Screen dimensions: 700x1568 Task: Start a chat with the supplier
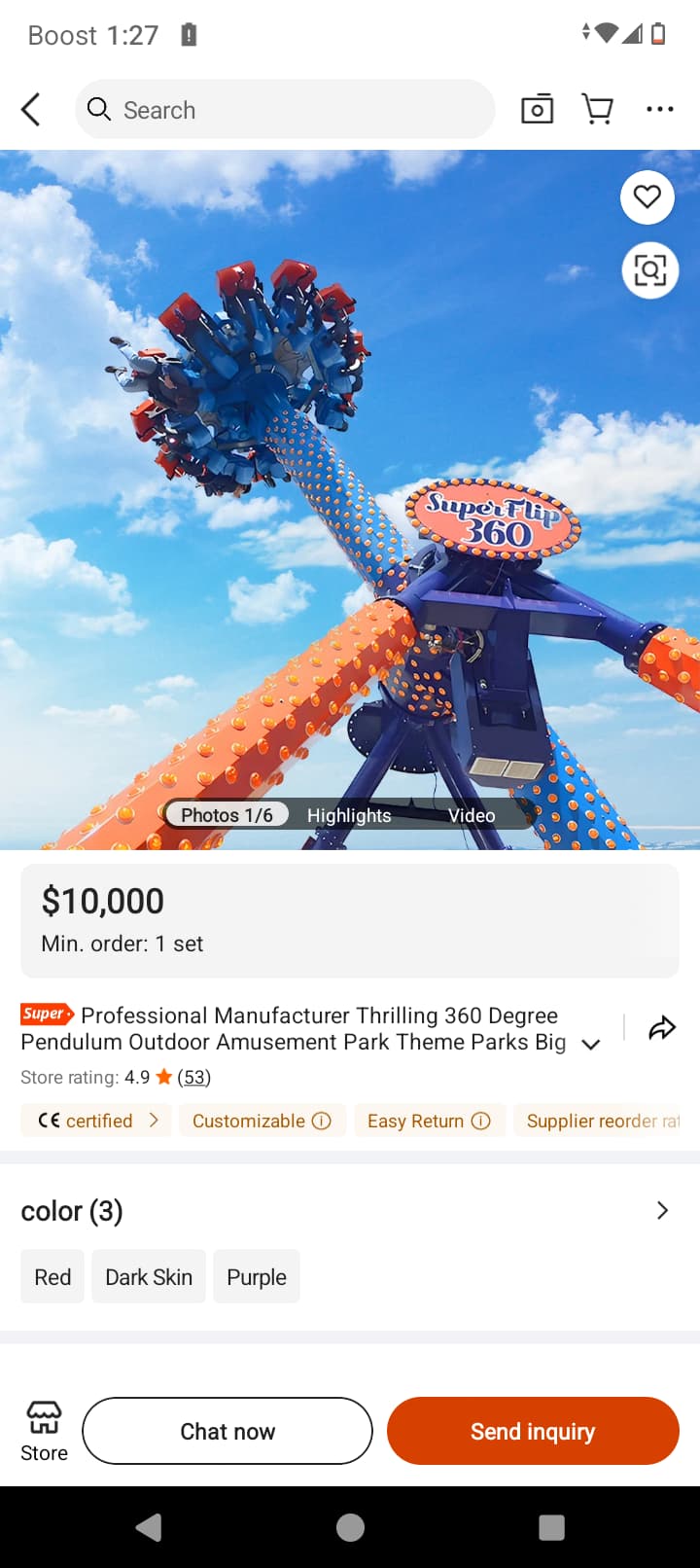point(227,1431)
